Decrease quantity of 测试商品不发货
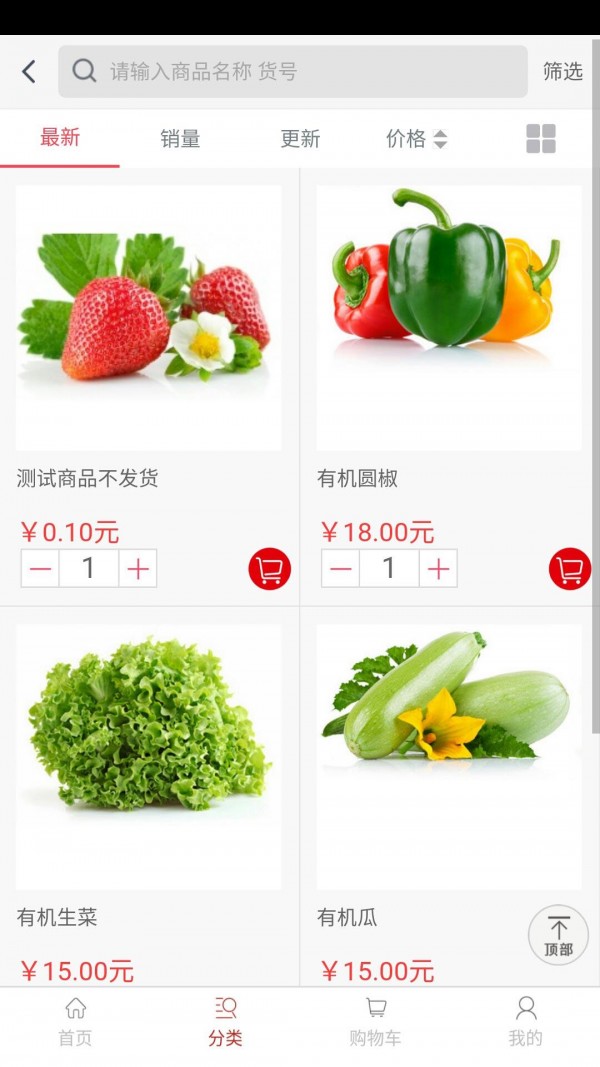Viewport: 600px width, 1067px height. pos(41,569)
